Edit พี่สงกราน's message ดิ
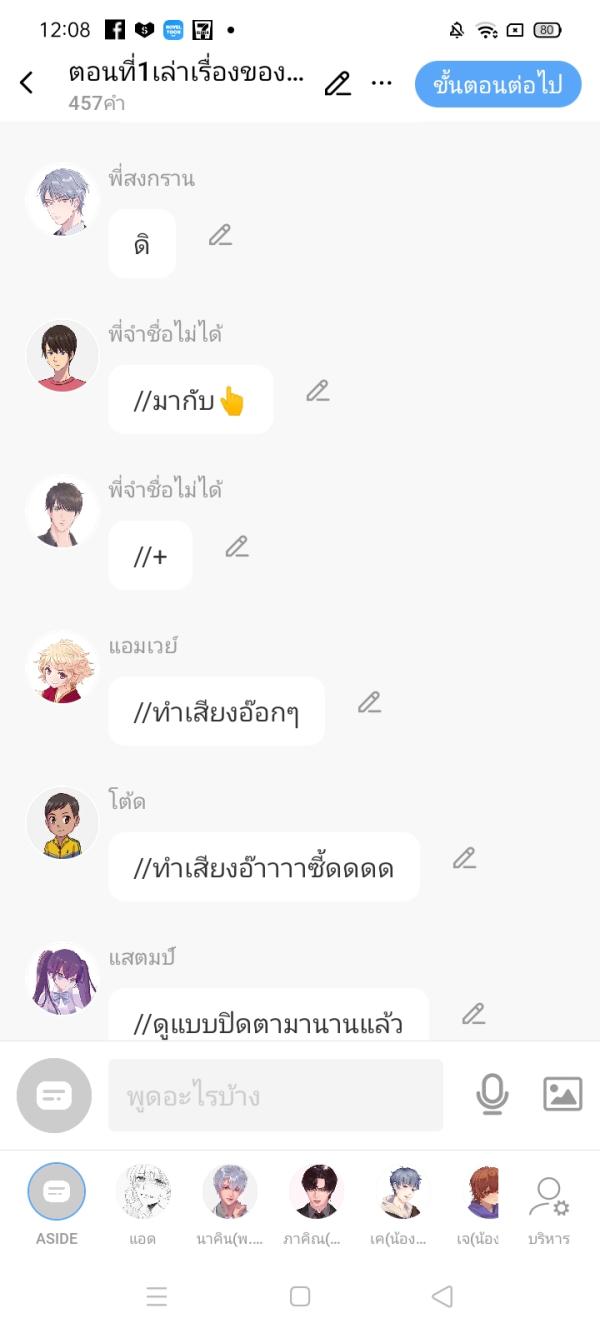 click(220, 236)
